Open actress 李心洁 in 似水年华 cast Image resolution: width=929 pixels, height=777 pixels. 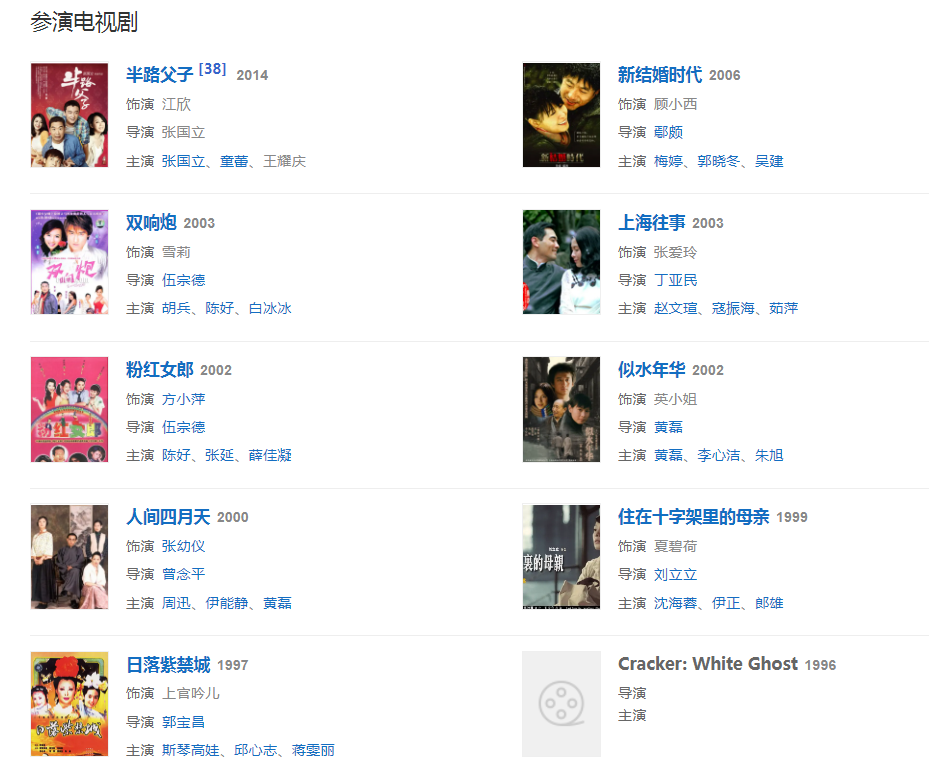click(x=718, y=455)
